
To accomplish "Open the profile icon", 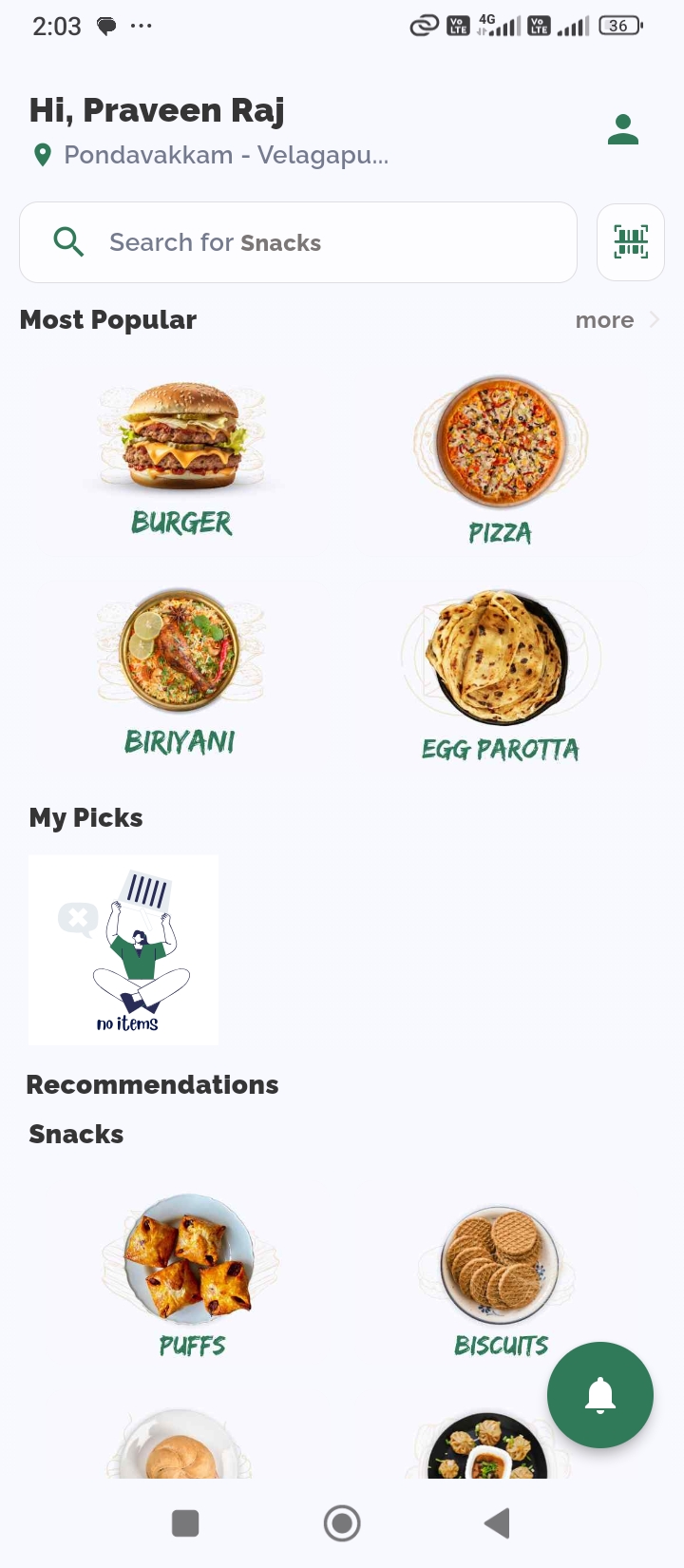I will tap(622, 129).
